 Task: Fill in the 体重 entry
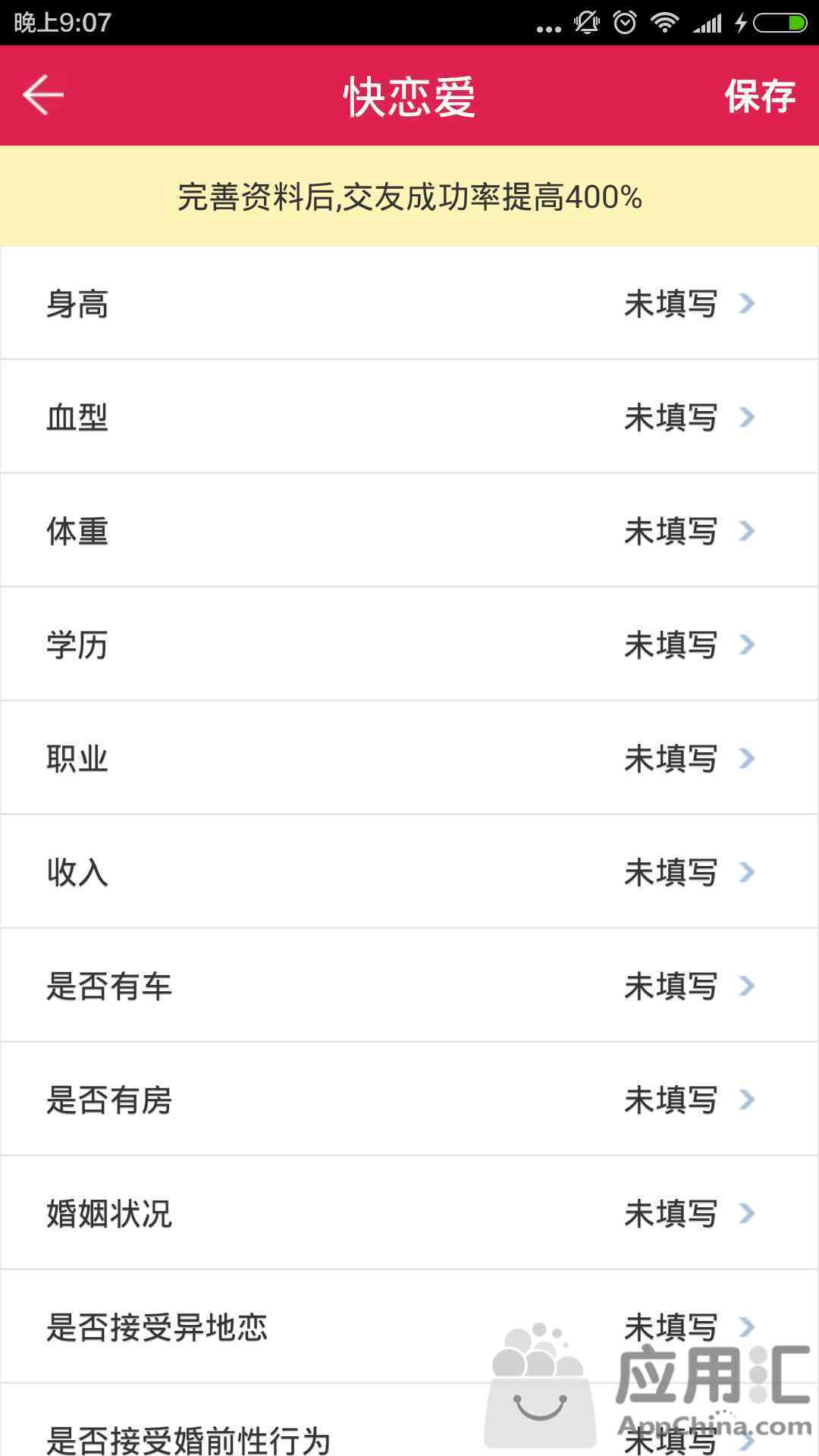pos(409,531)
